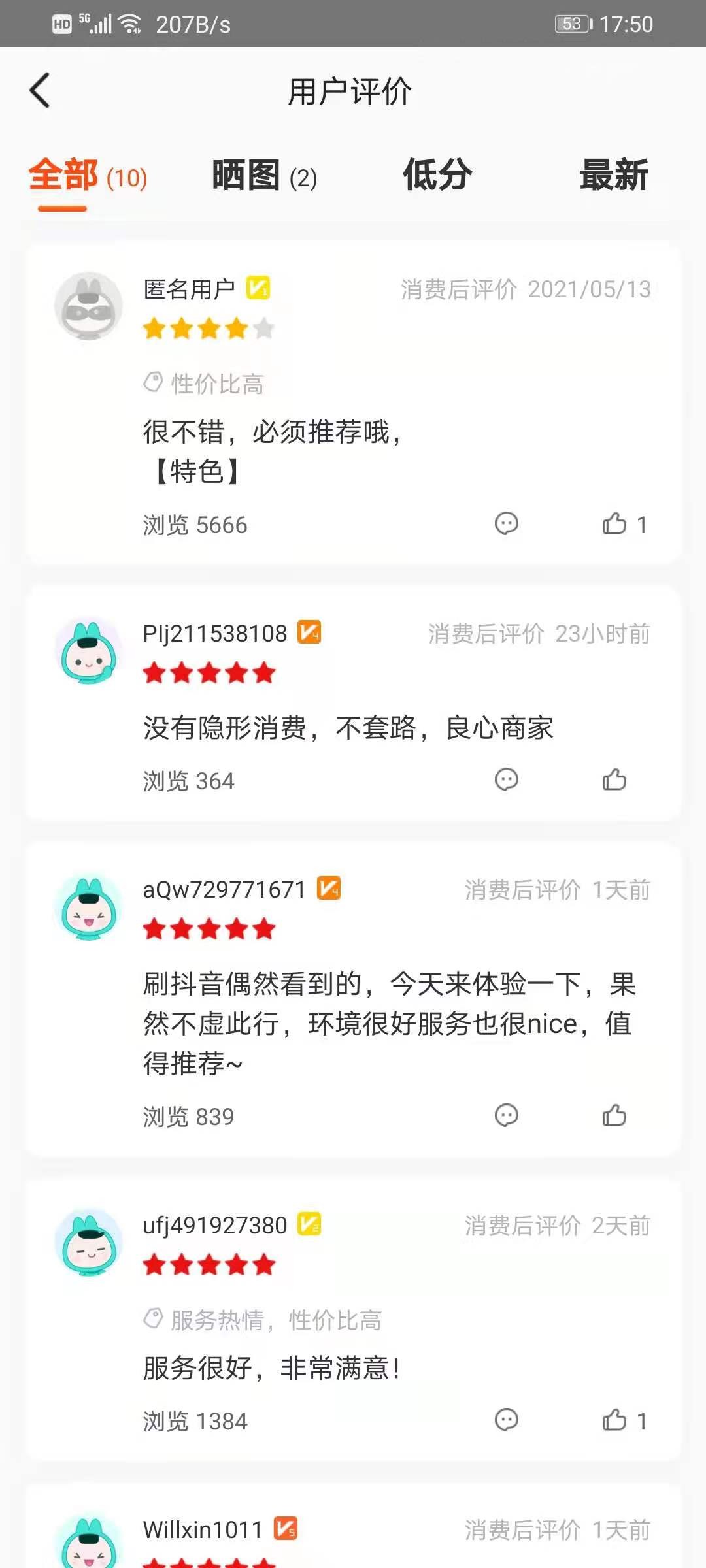
Task: Click aQw729771671's profile avatar
Action: pyautogui.click(x=90, y=915)
